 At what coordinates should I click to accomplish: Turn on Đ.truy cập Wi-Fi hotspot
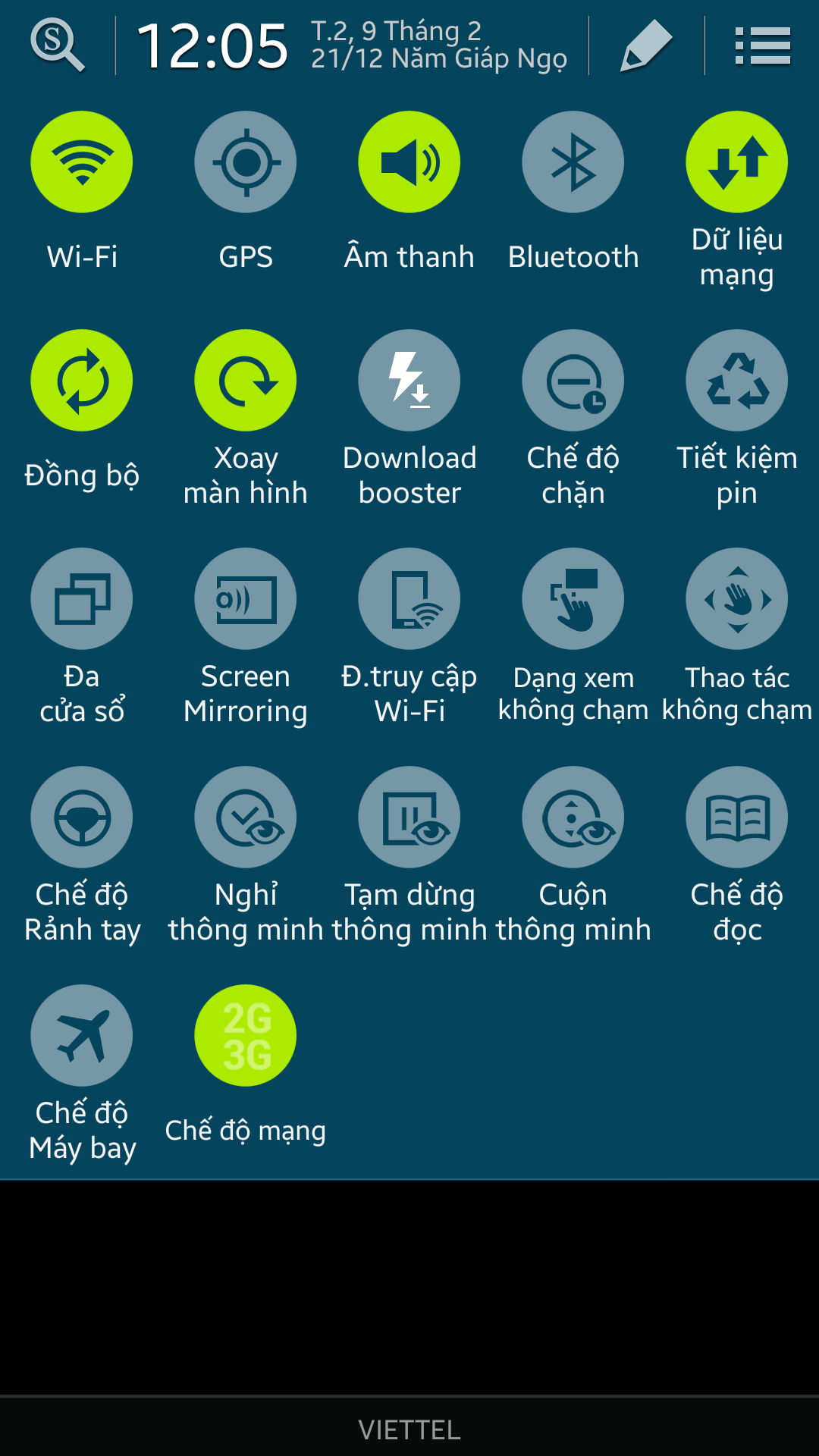click(409, 599)
